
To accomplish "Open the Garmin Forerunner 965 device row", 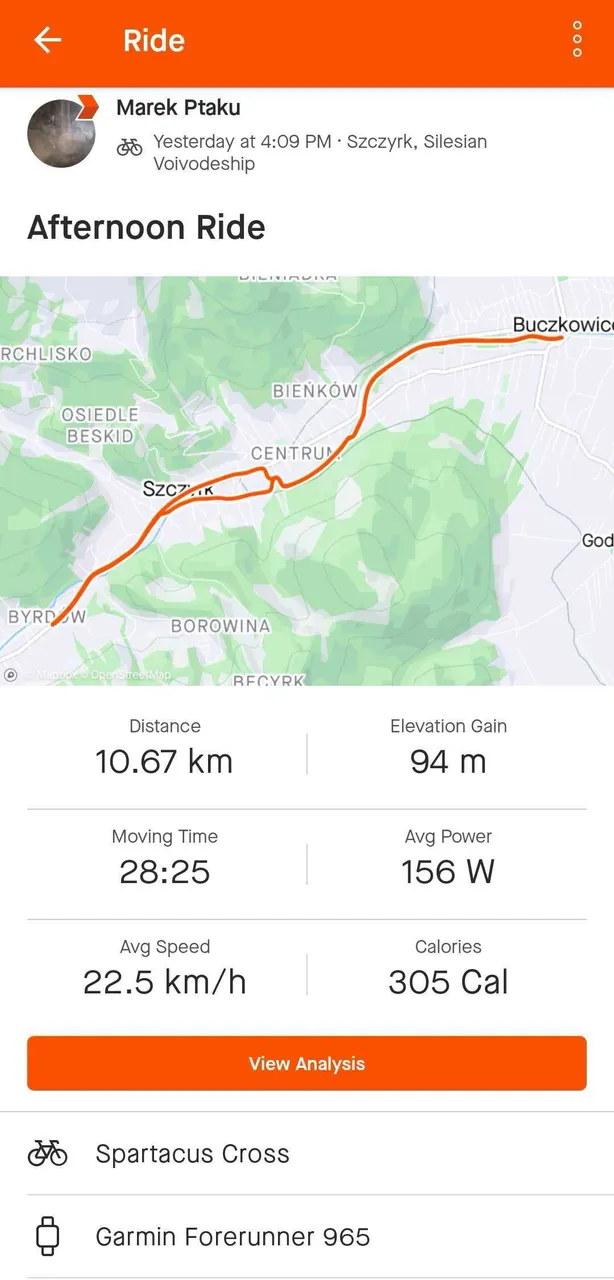I will click(x=307, y=1237).
